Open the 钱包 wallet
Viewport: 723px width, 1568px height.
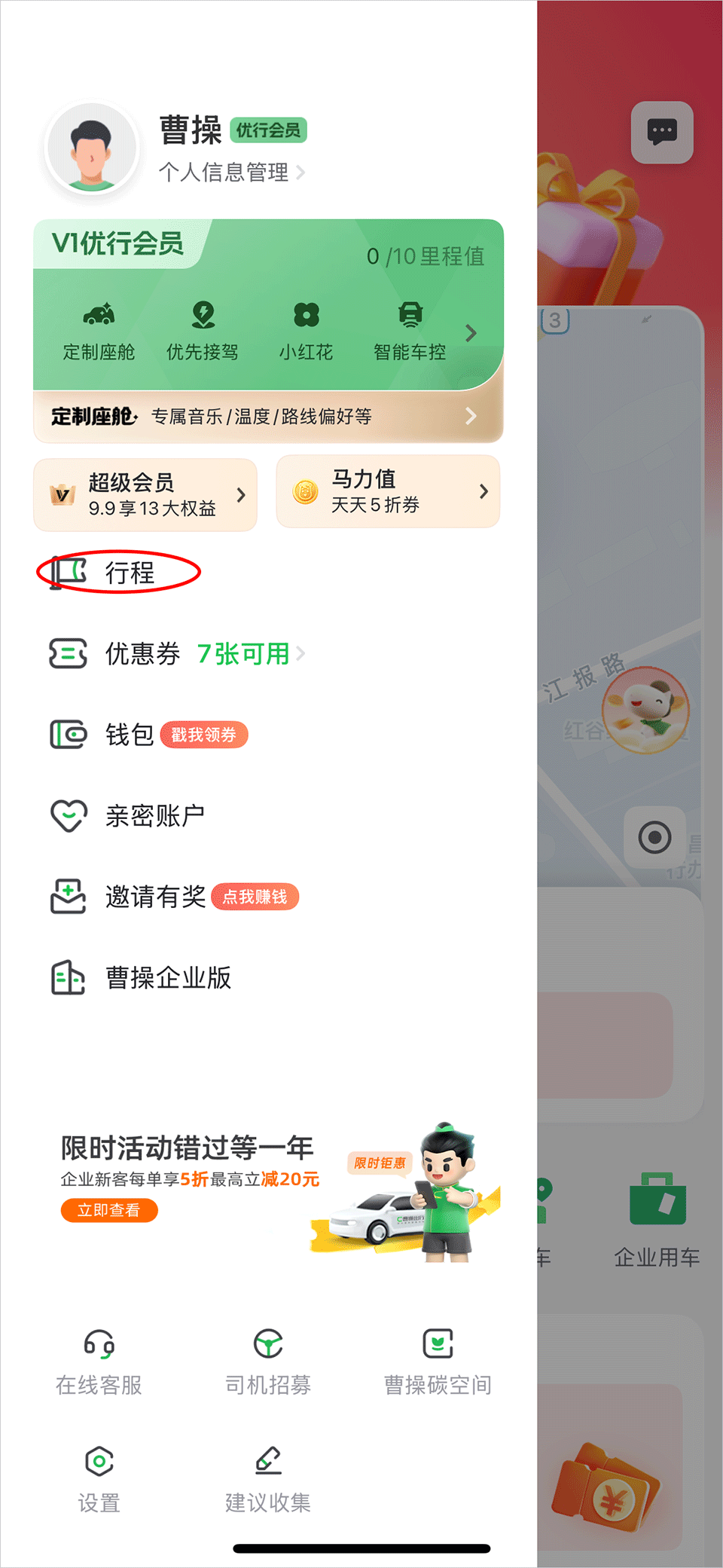tap(130, 734)
